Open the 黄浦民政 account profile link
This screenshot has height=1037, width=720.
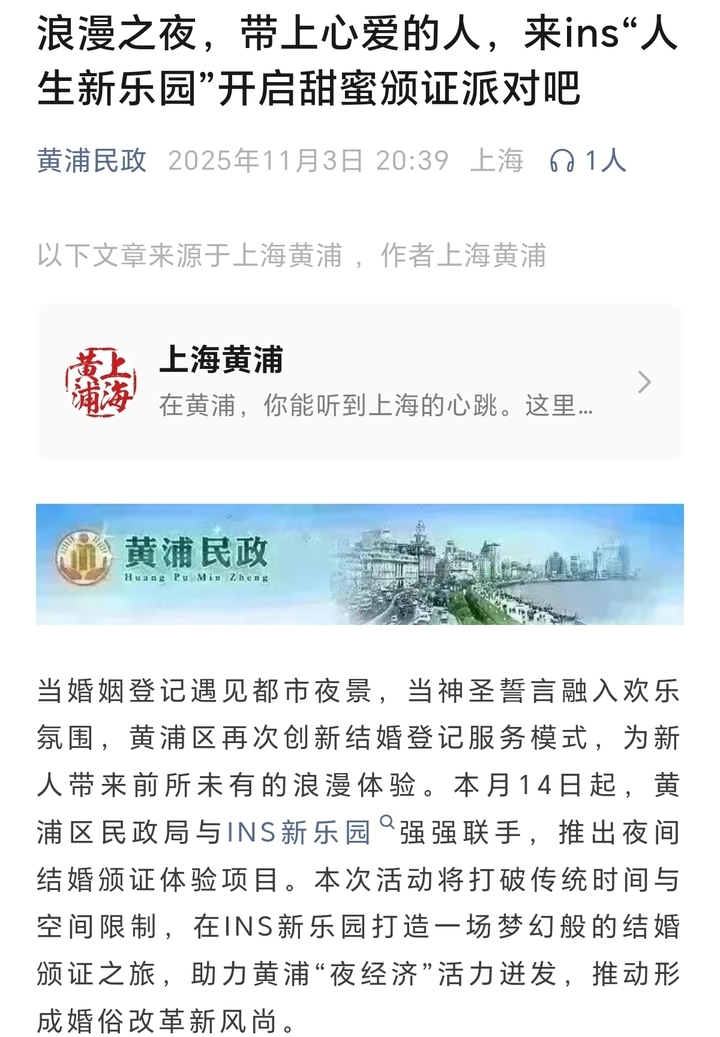(92, 160)
